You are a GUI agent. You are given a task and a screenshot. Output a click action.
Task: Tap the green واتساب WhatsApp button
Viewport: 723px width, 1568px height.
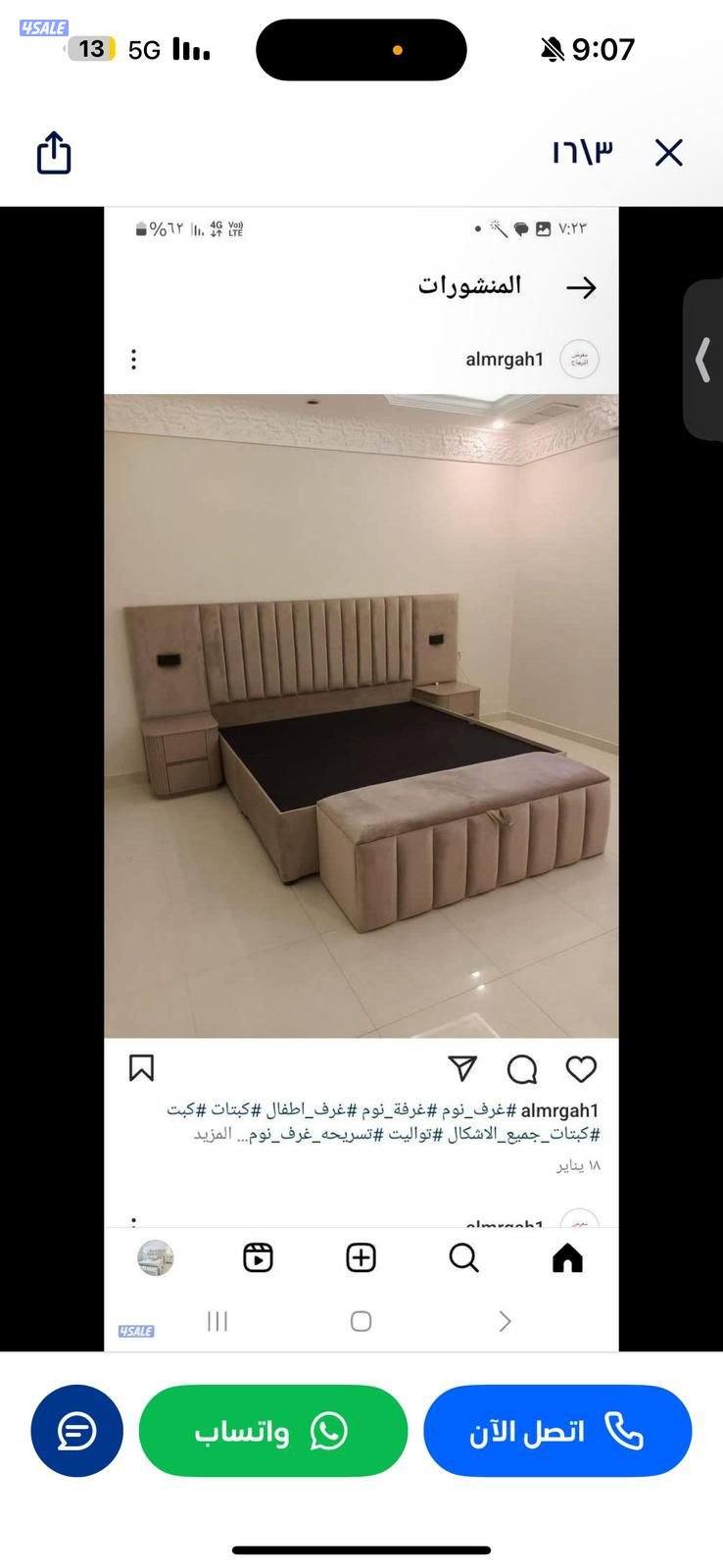click(272, 1431)
